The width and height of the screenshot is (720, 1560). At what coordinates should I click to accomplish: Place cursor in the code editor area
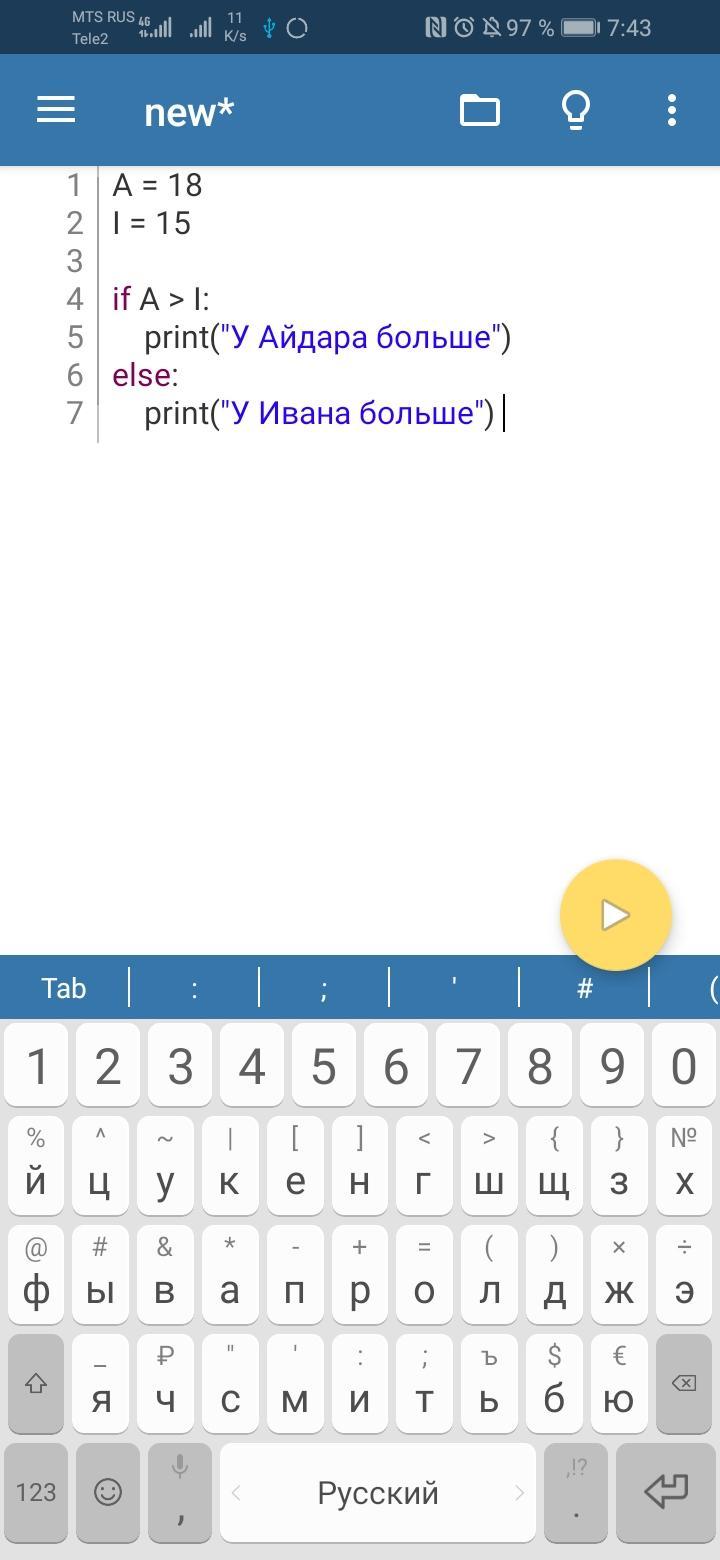point(409,560)
